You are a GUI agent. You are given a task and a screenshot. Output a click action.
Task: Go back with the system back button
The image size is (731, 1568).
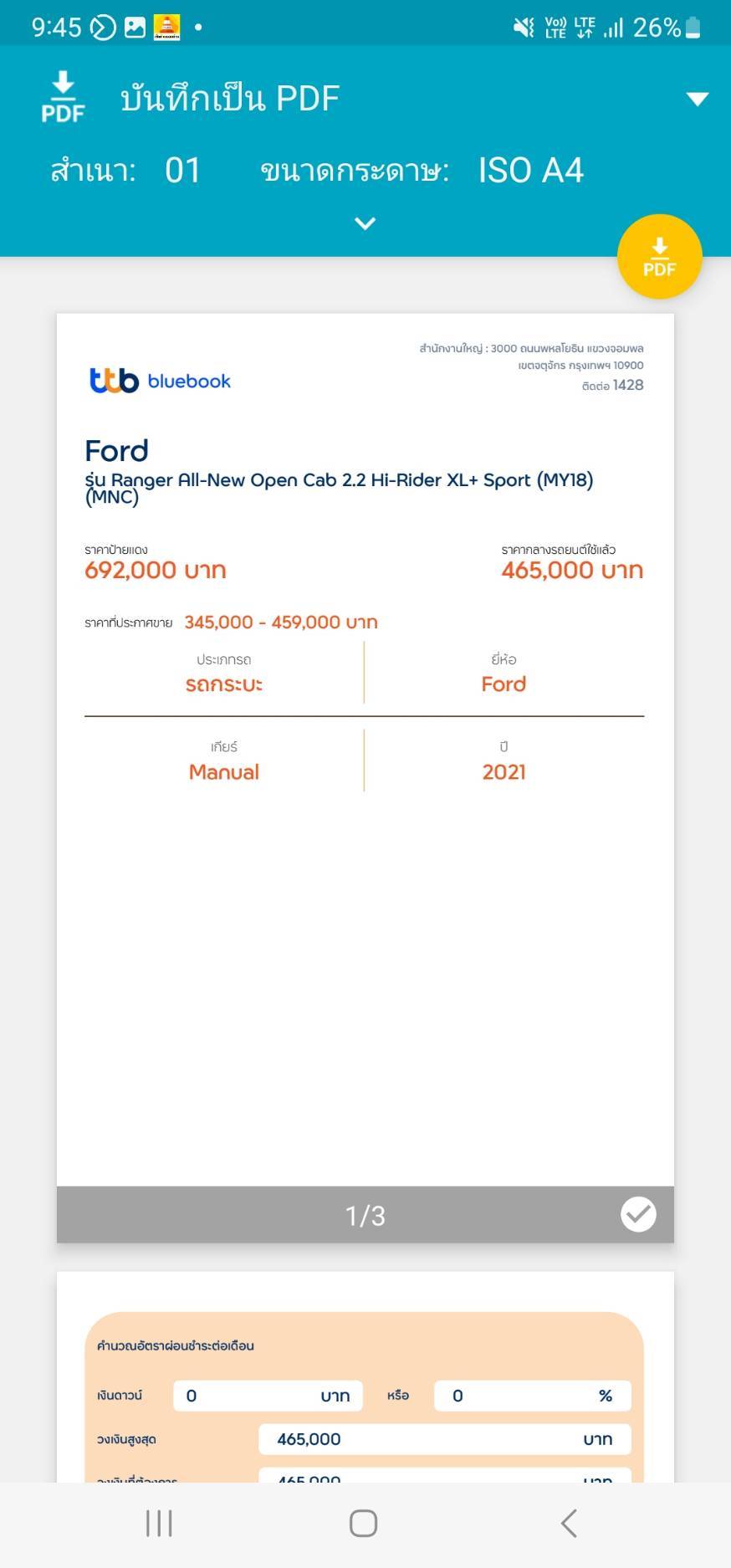click(570, 1524)
